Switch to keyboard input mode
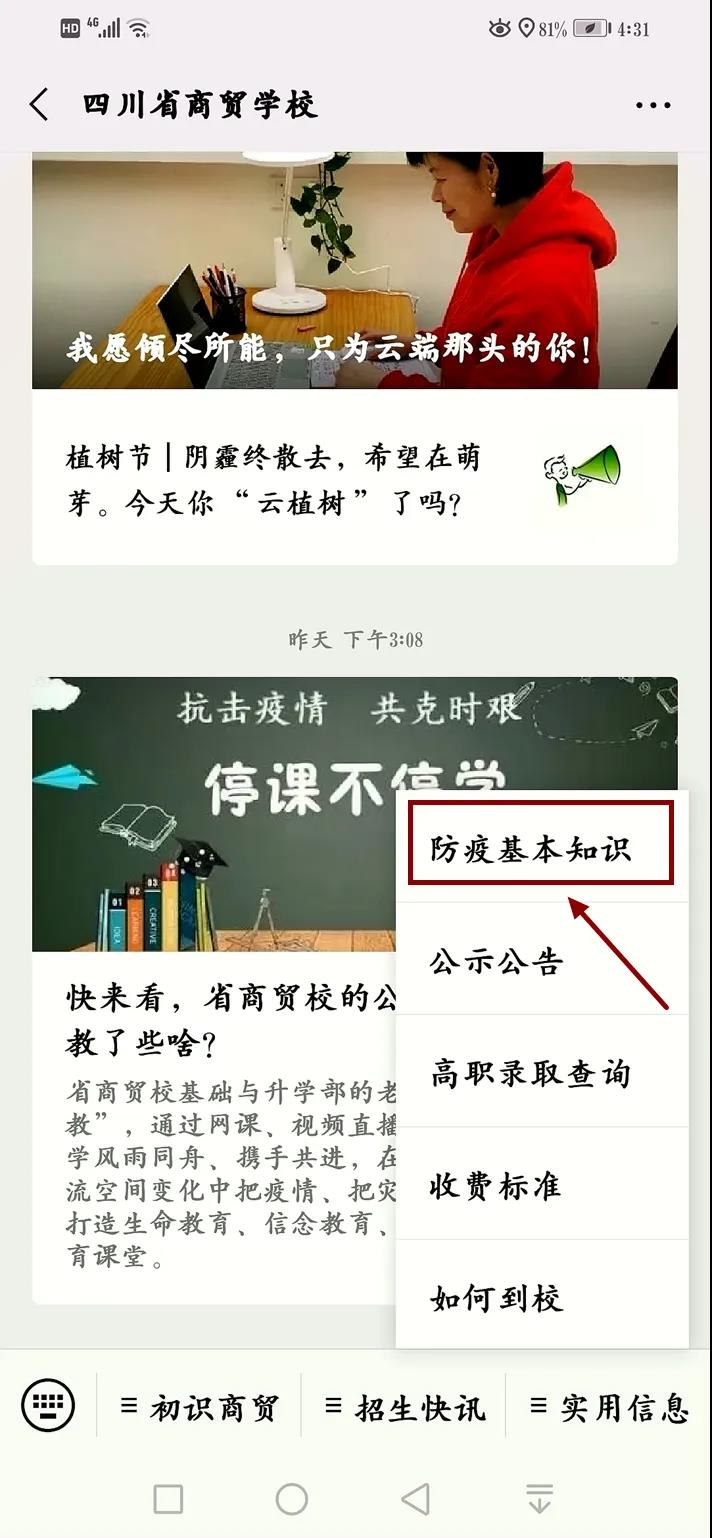This screenshot has height=1538, width=712. (x=48, y=1406)
